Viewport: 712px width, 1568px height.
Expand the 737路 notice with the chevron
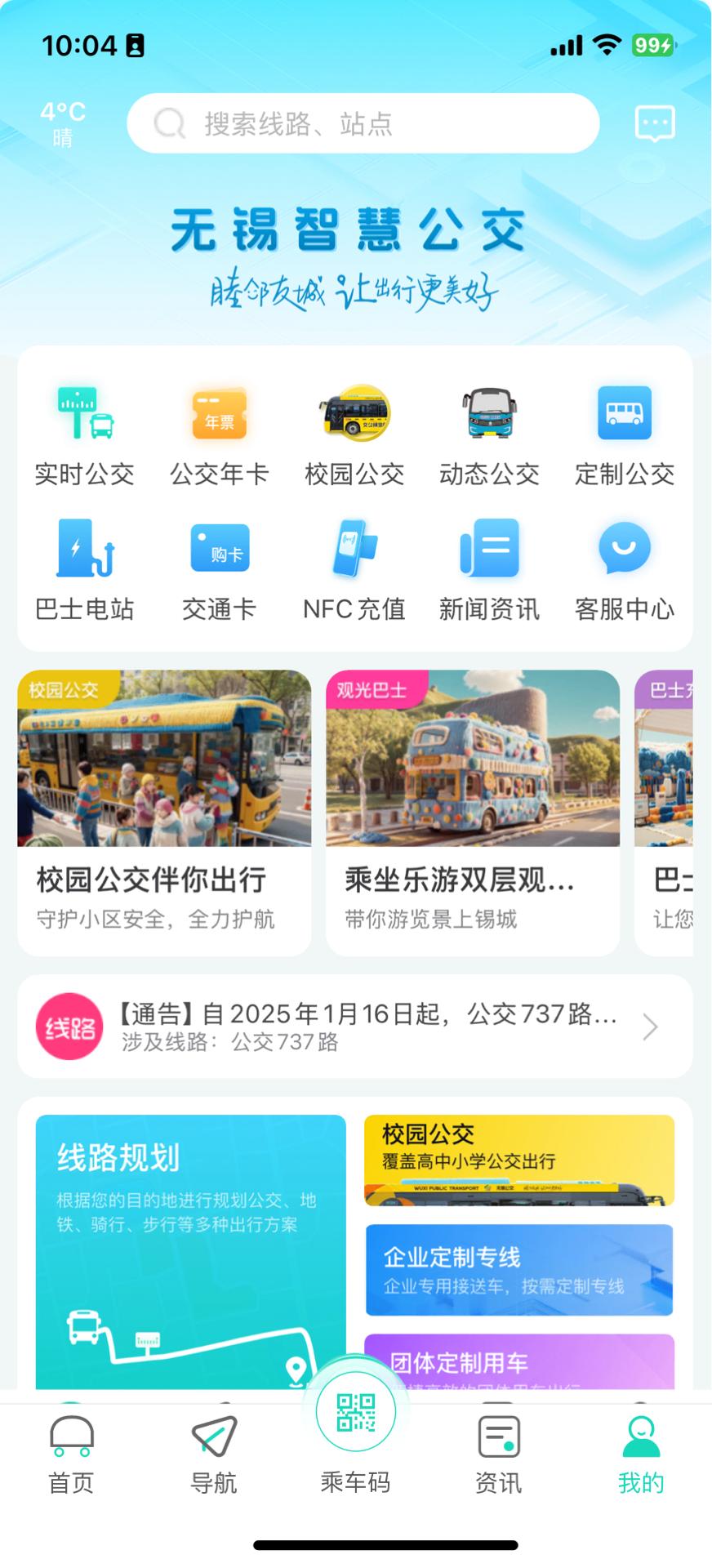click(x=650, y=1027)
